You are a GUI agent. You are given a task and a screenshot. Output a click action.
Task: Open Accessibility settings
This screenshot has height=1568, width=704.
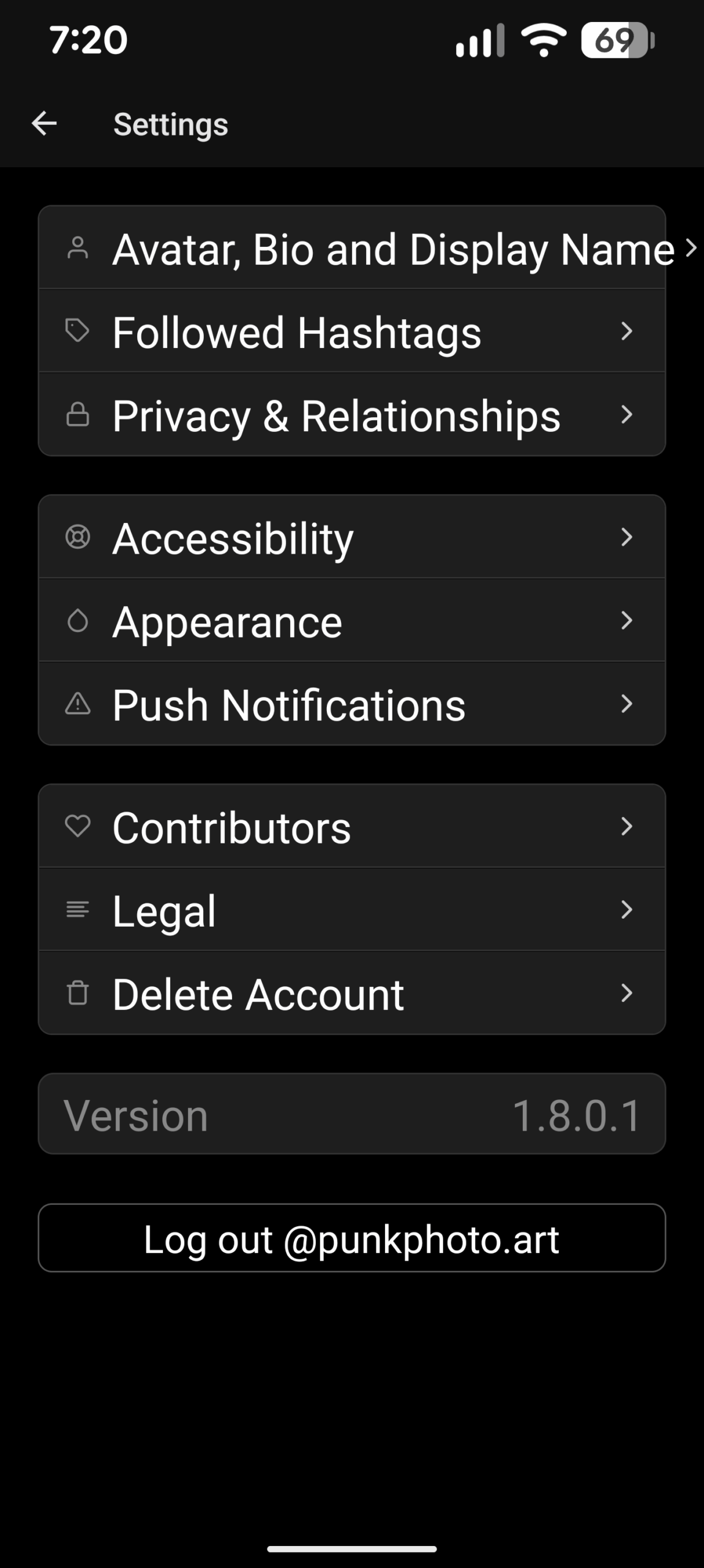(x=351, y=537)
